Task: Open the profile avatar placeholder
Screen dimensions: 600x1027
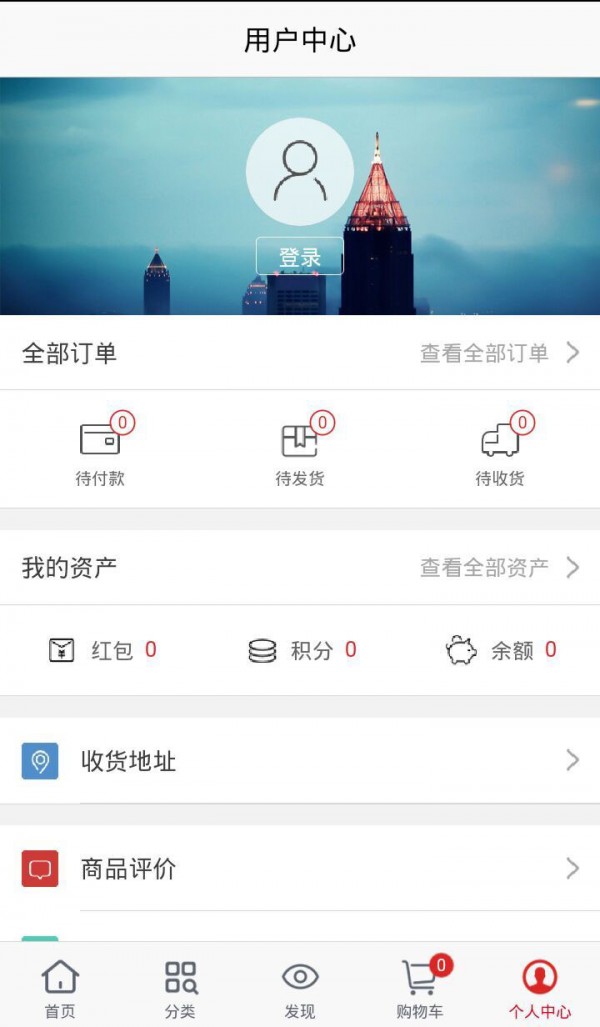Action: coord(299,171)
